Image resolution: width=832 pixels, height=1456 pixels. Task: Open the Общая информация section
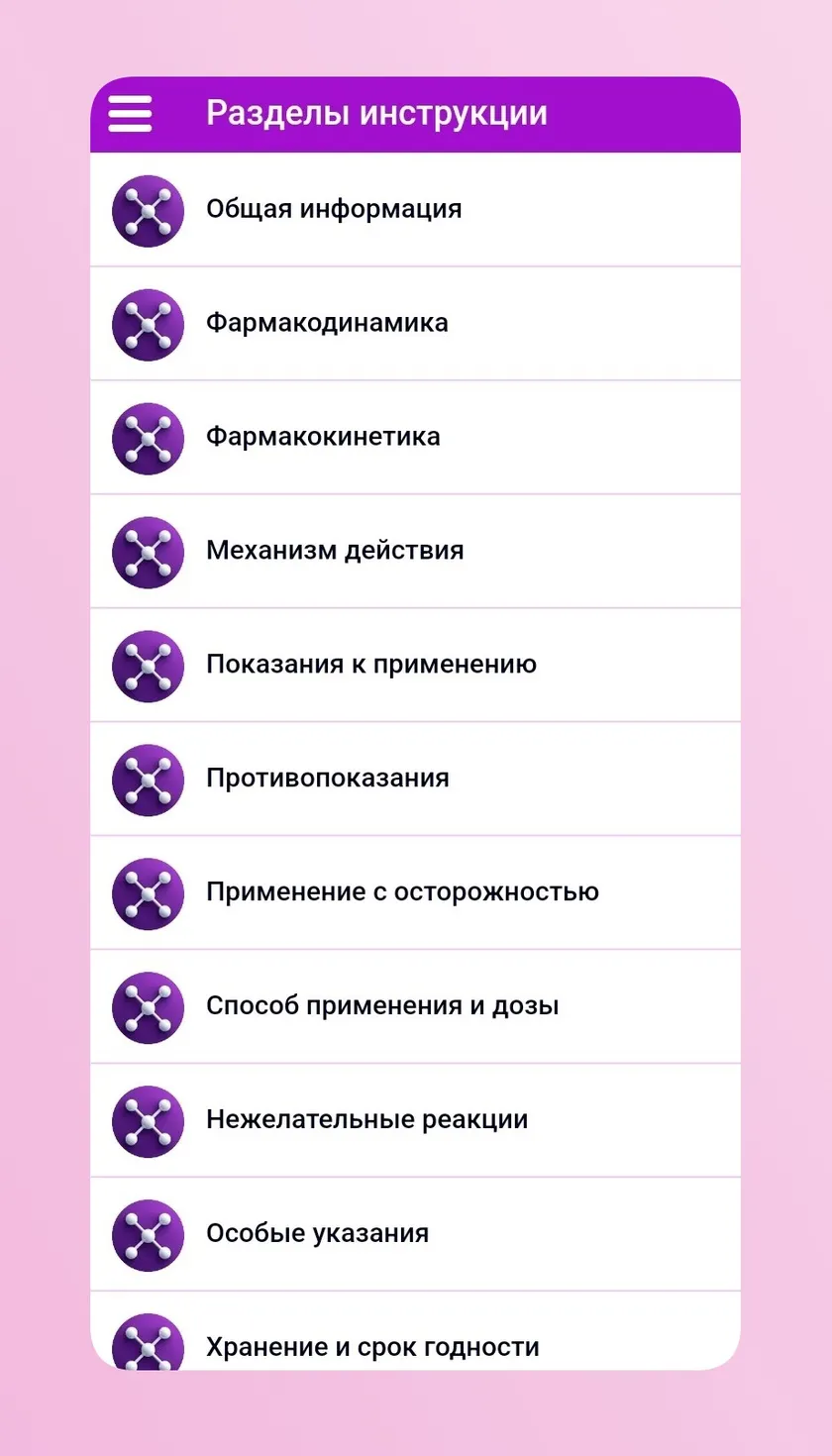[x=415, y=210]
